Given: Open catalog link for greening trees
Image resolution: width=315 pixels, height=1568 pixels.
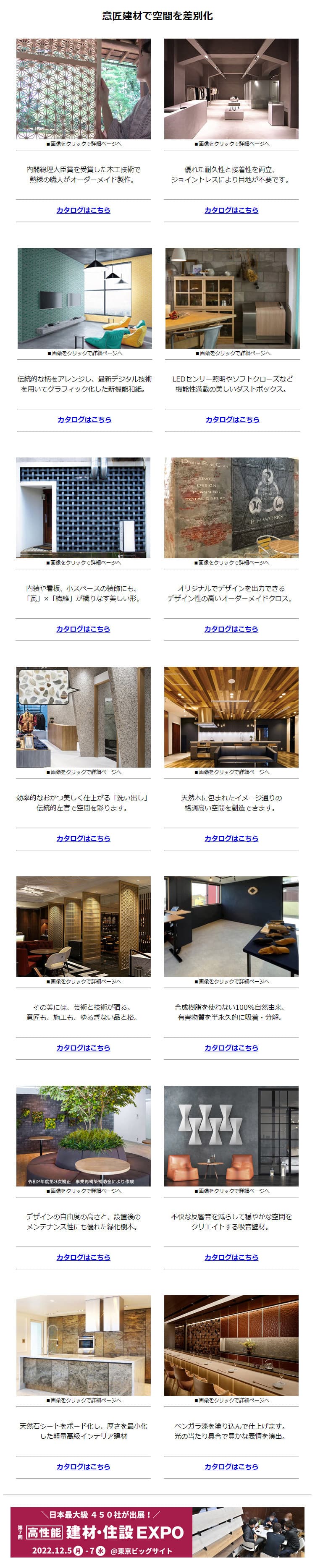Looking at the screenshot, I should point(84,1257).
